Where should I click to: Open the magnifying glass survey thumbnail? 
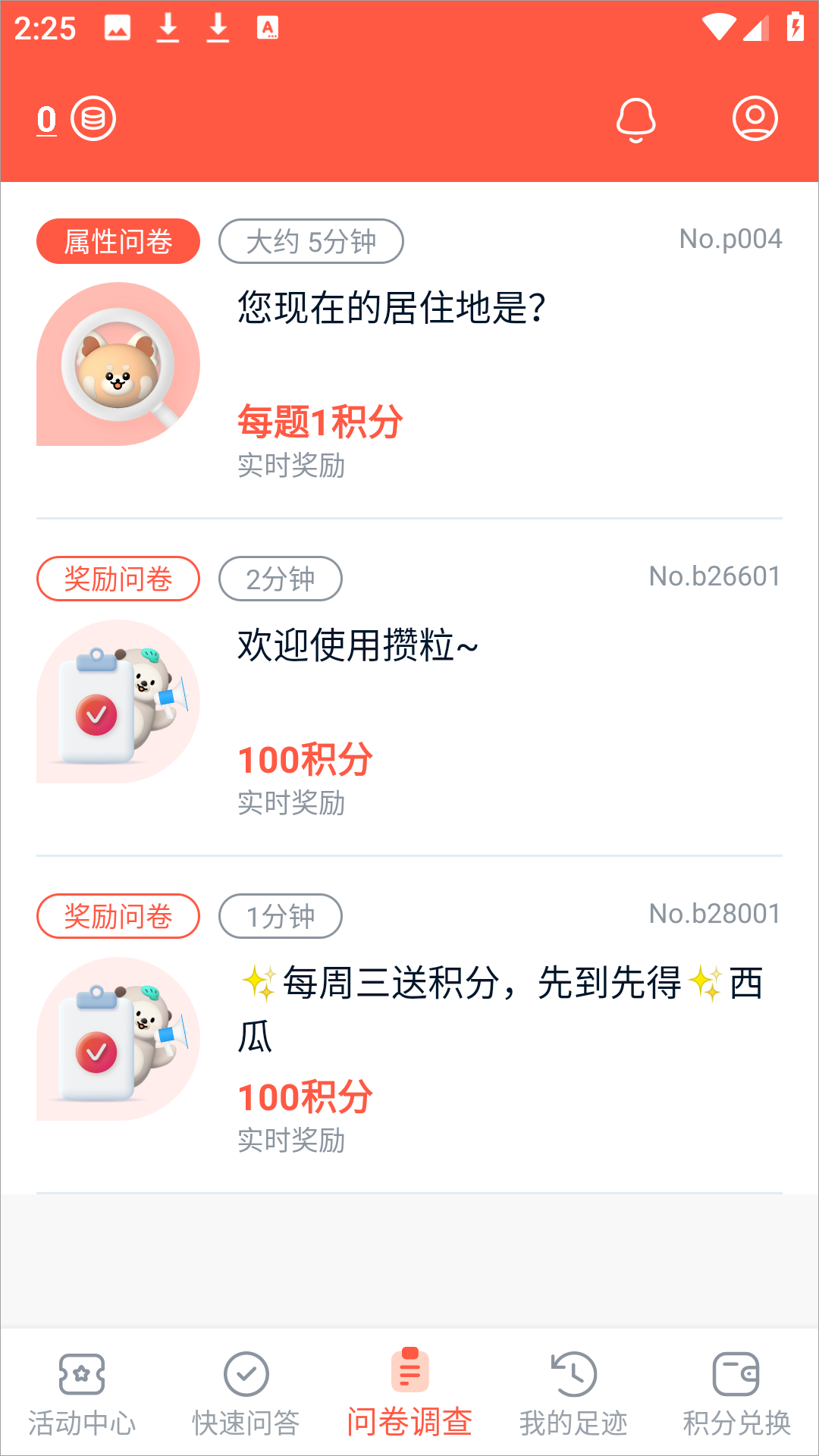pos(118,364)
